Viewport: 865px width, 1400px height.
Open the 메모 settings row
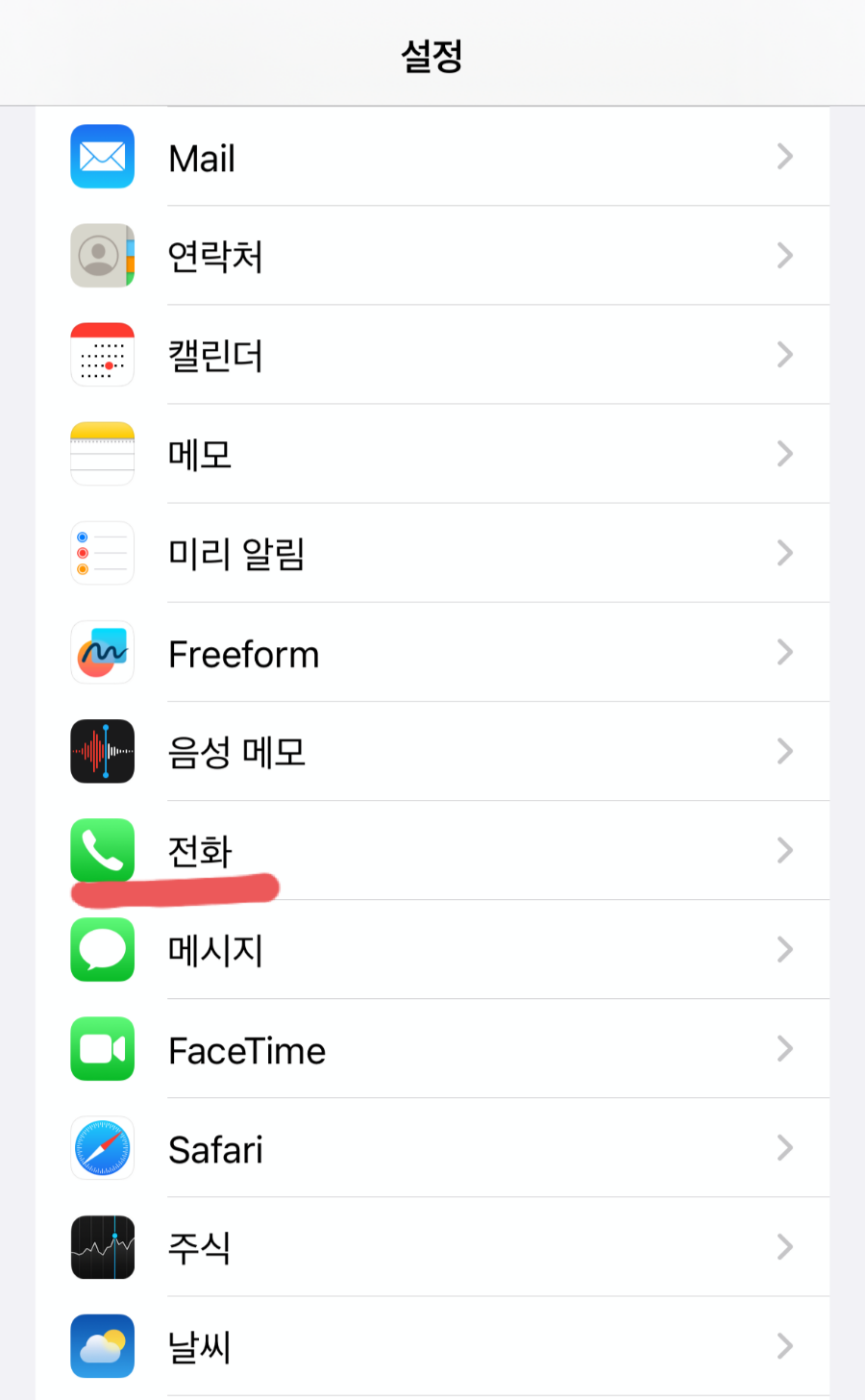[432, 453]
